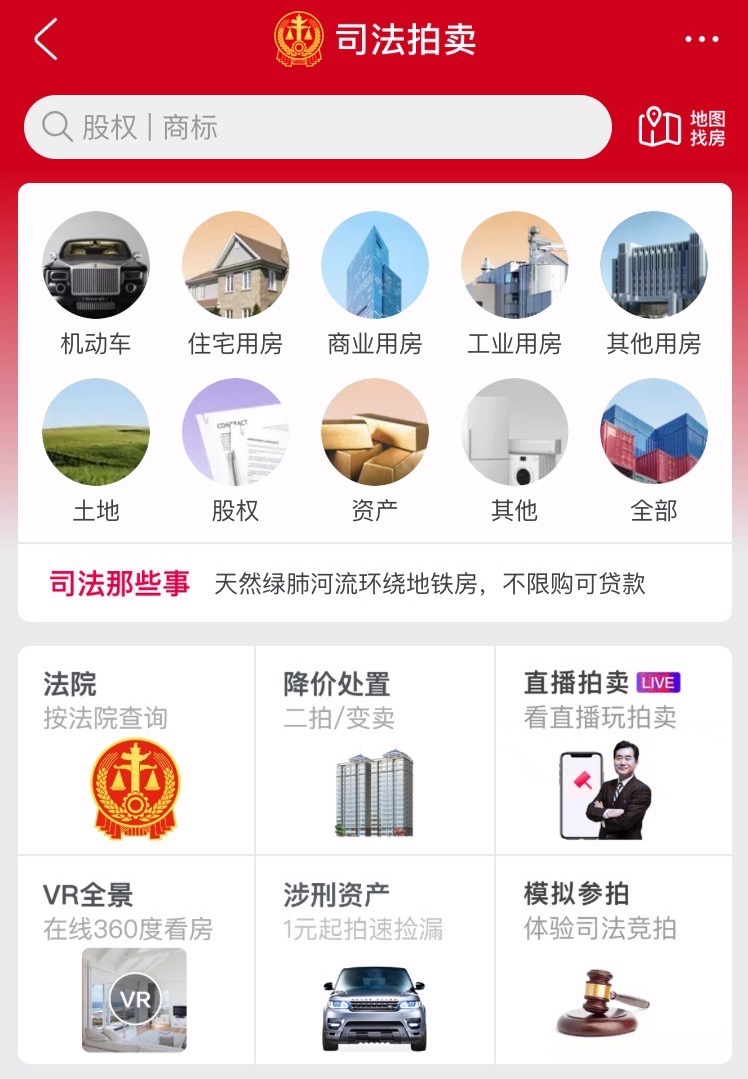Image resolution: width=748 pixels, height=1079 pixels.
Task: Go back using the top-left arrow
Action: (x=46, y=40)
